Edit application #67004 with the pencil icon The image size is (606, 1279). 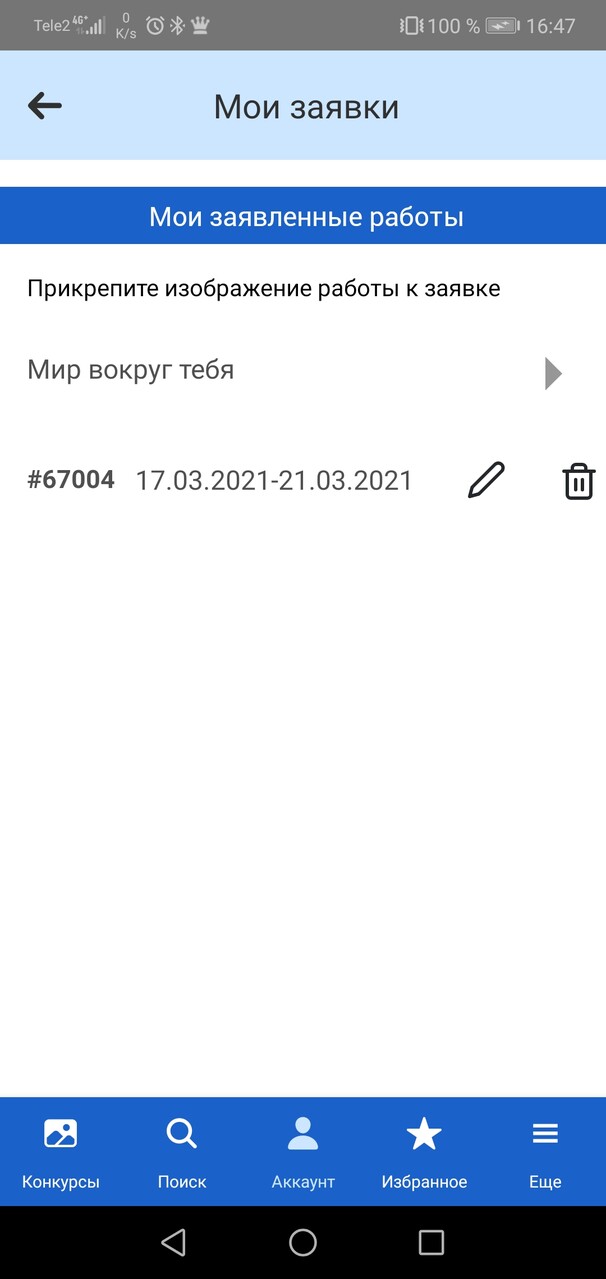coord(487,480)
